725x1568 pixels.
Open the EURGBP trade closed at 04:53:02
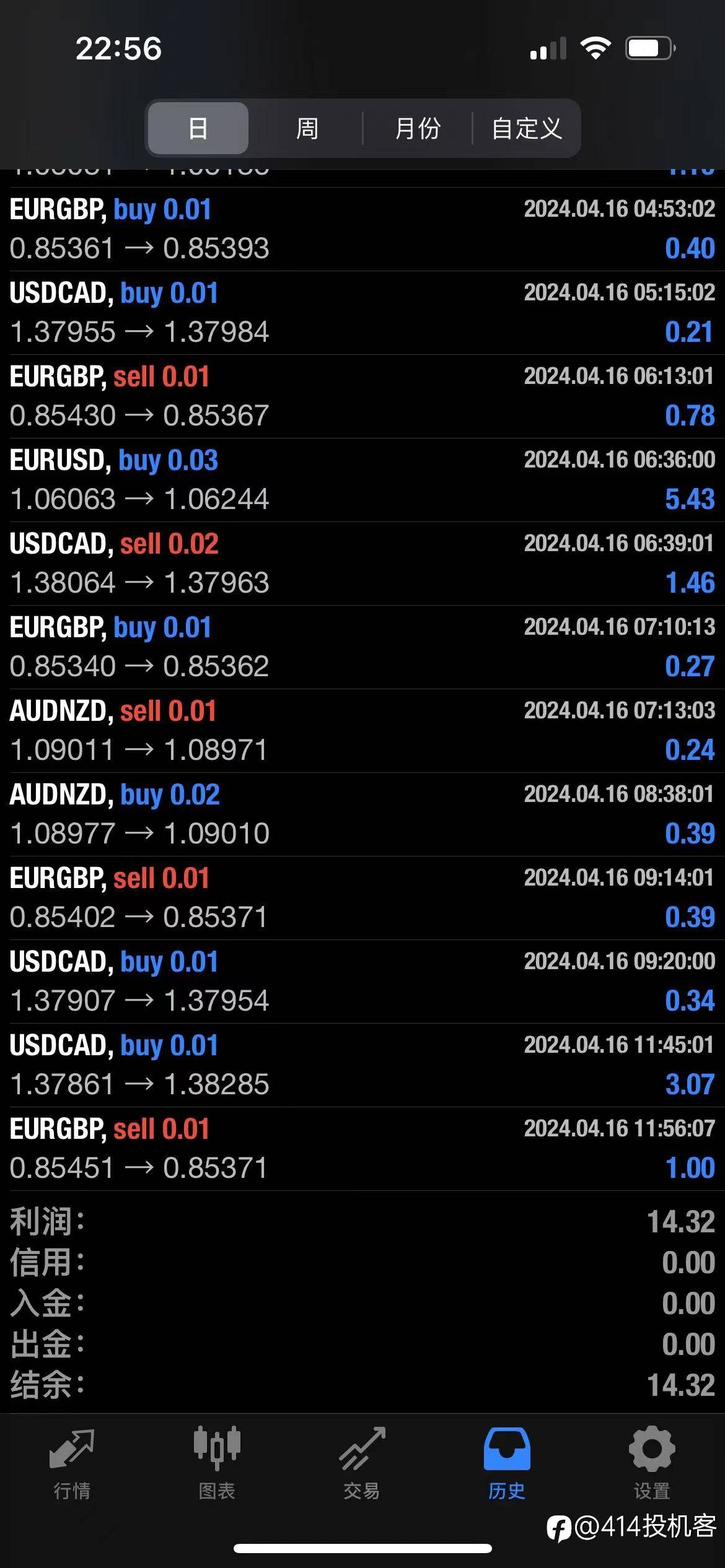pos(362,229)
